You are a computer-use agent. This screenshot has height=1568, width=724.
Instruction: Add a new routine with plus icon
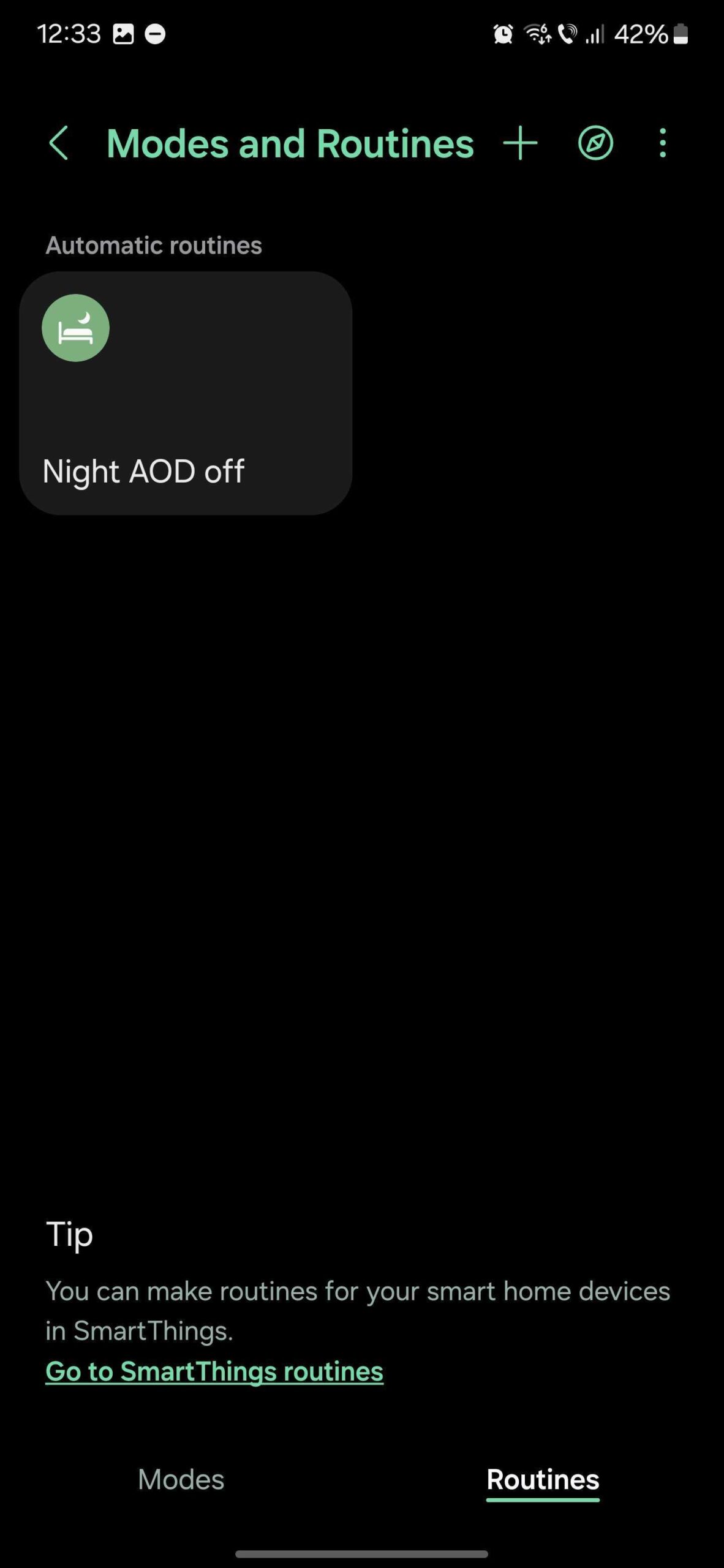pyautogui.click(x=520, y=143)
